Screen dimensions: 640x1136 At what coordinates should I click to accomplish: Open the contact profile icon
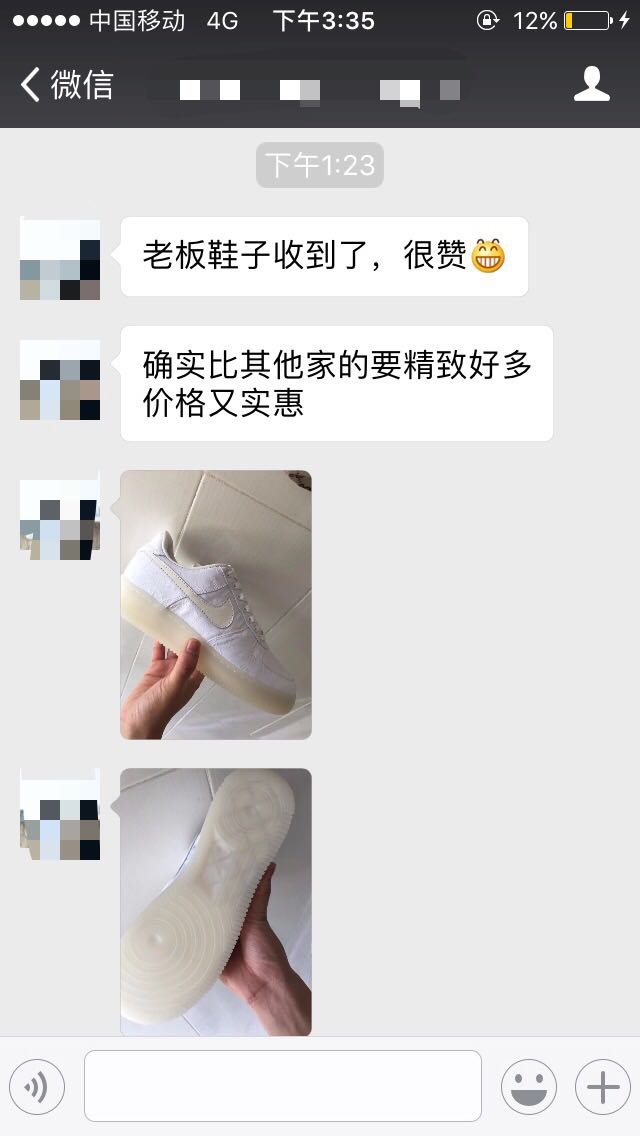(591, 85)
